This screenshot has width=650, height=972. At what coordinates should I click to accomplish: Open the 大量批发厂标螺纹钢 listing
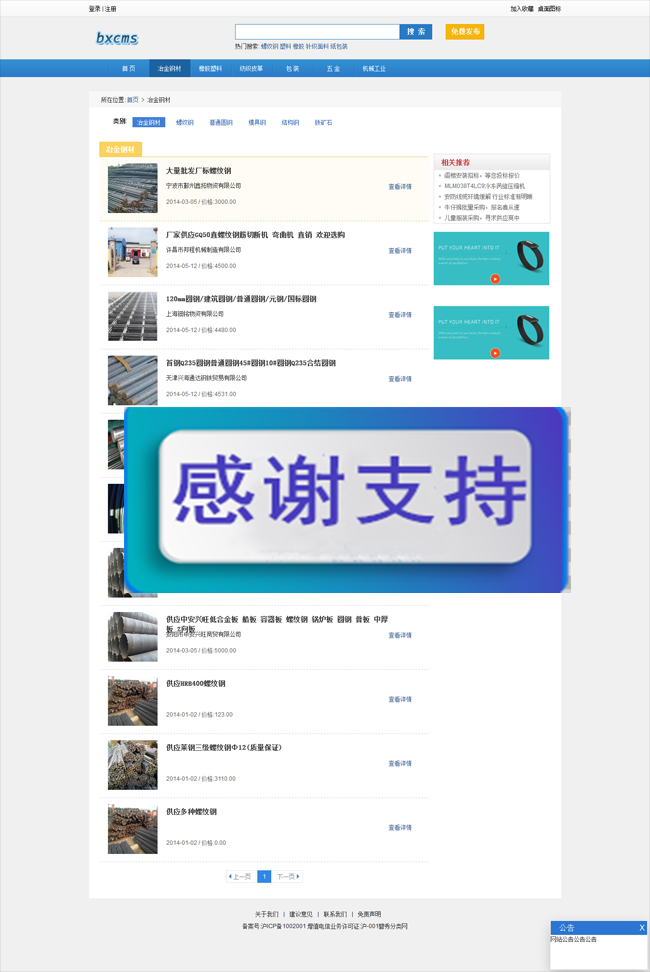coord(198,171)
